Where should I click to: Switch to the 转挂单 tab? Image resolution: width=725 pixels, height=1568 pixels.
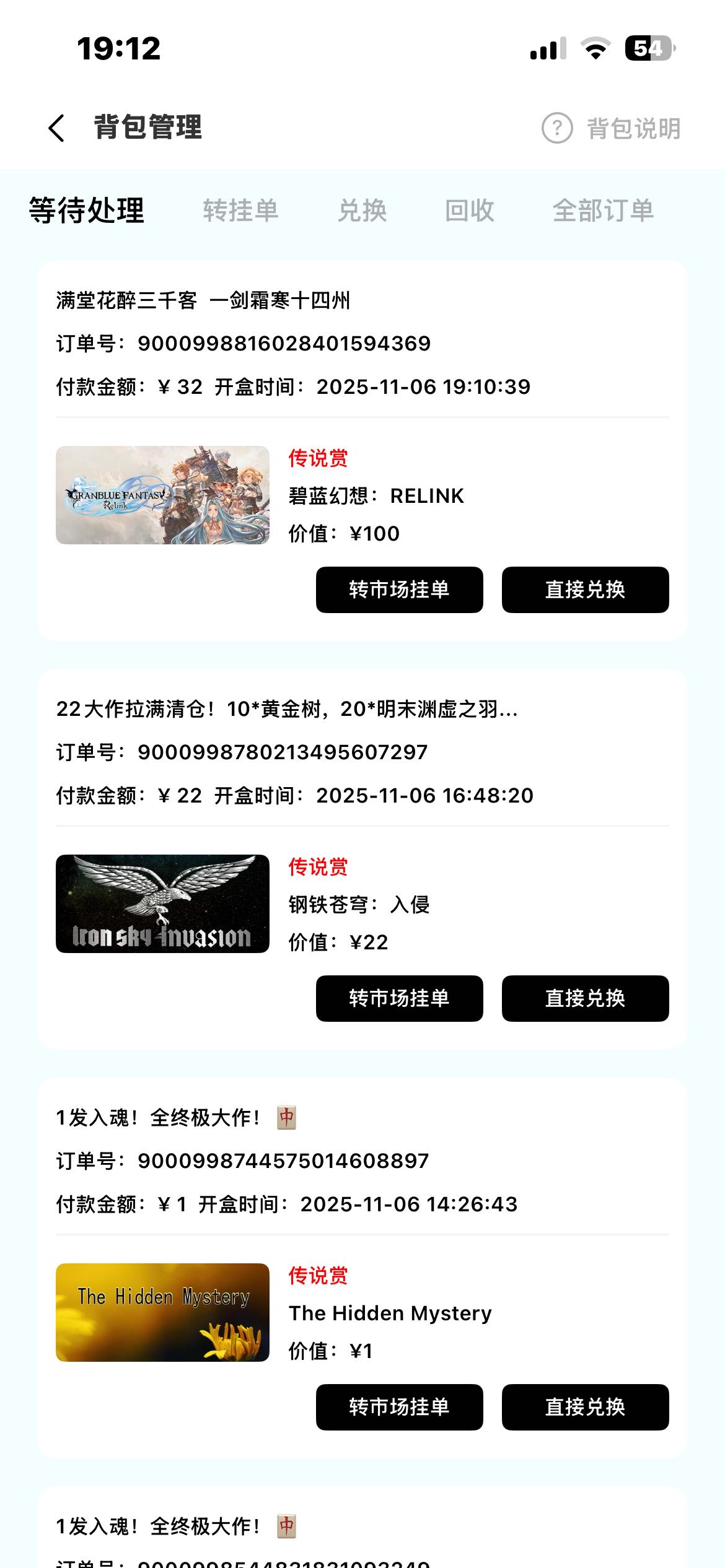tap(240, 211)
